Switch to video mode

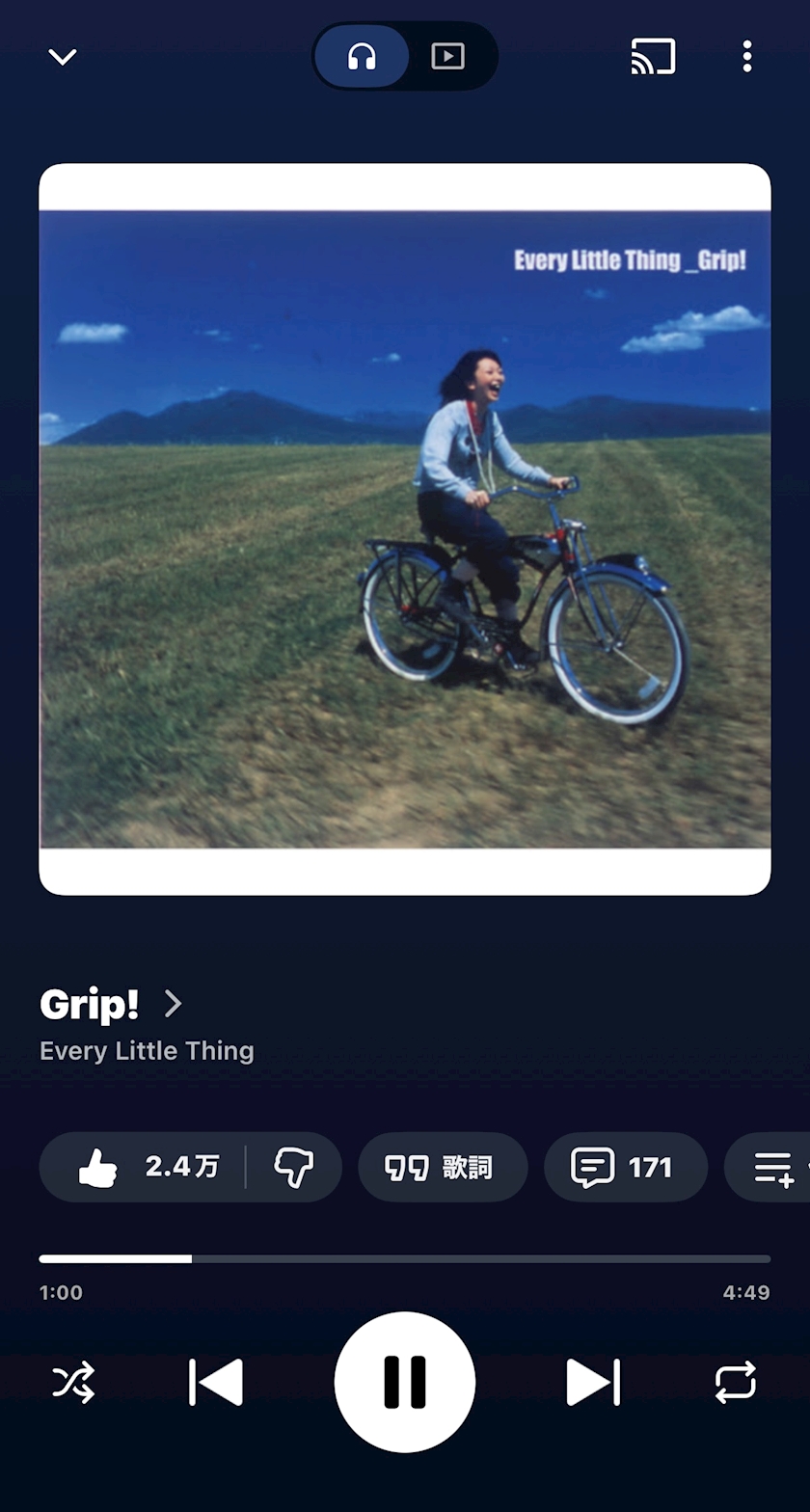pos(448,57)
